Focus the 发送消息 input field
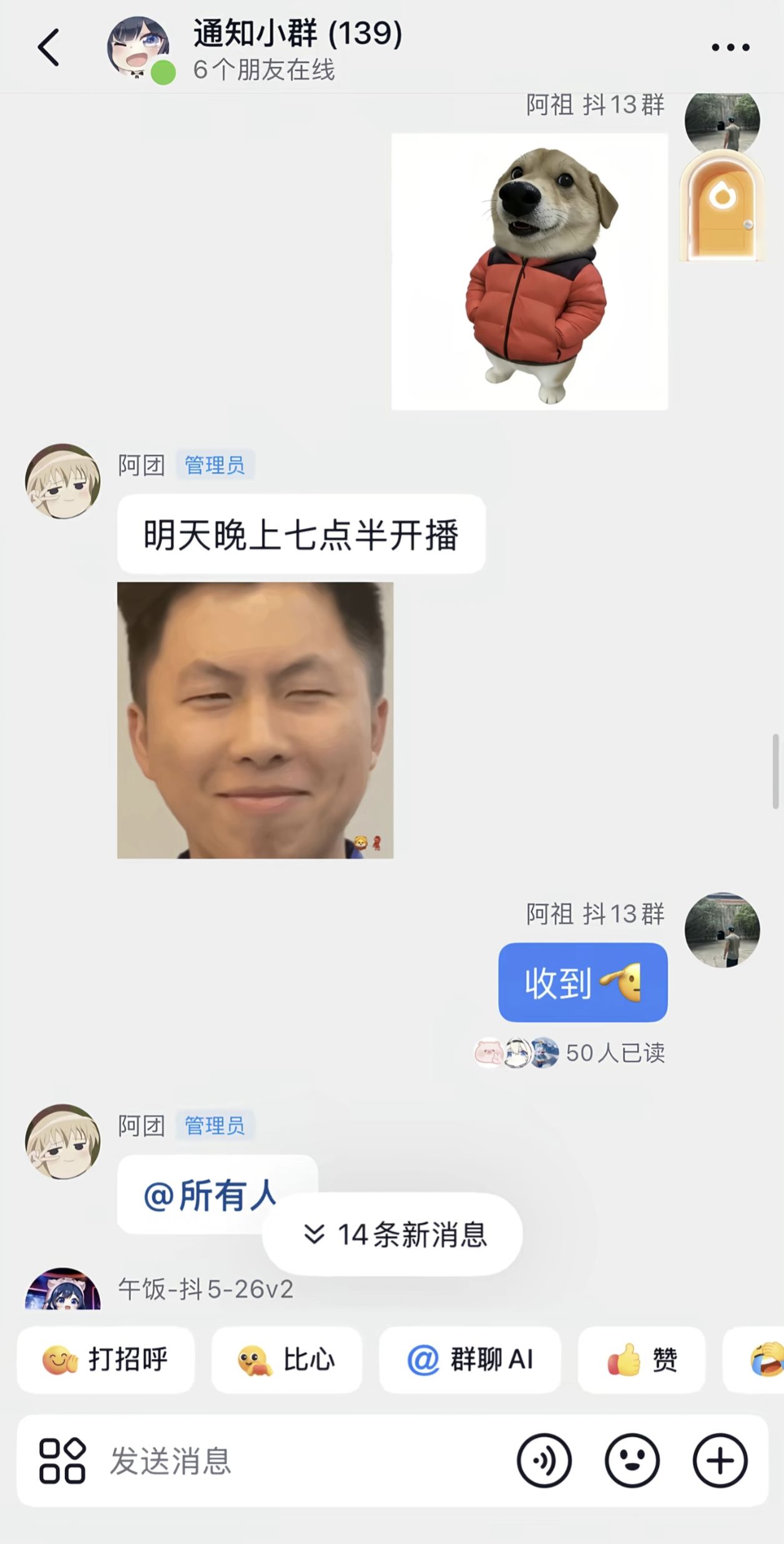 (x=300, y=1461)
